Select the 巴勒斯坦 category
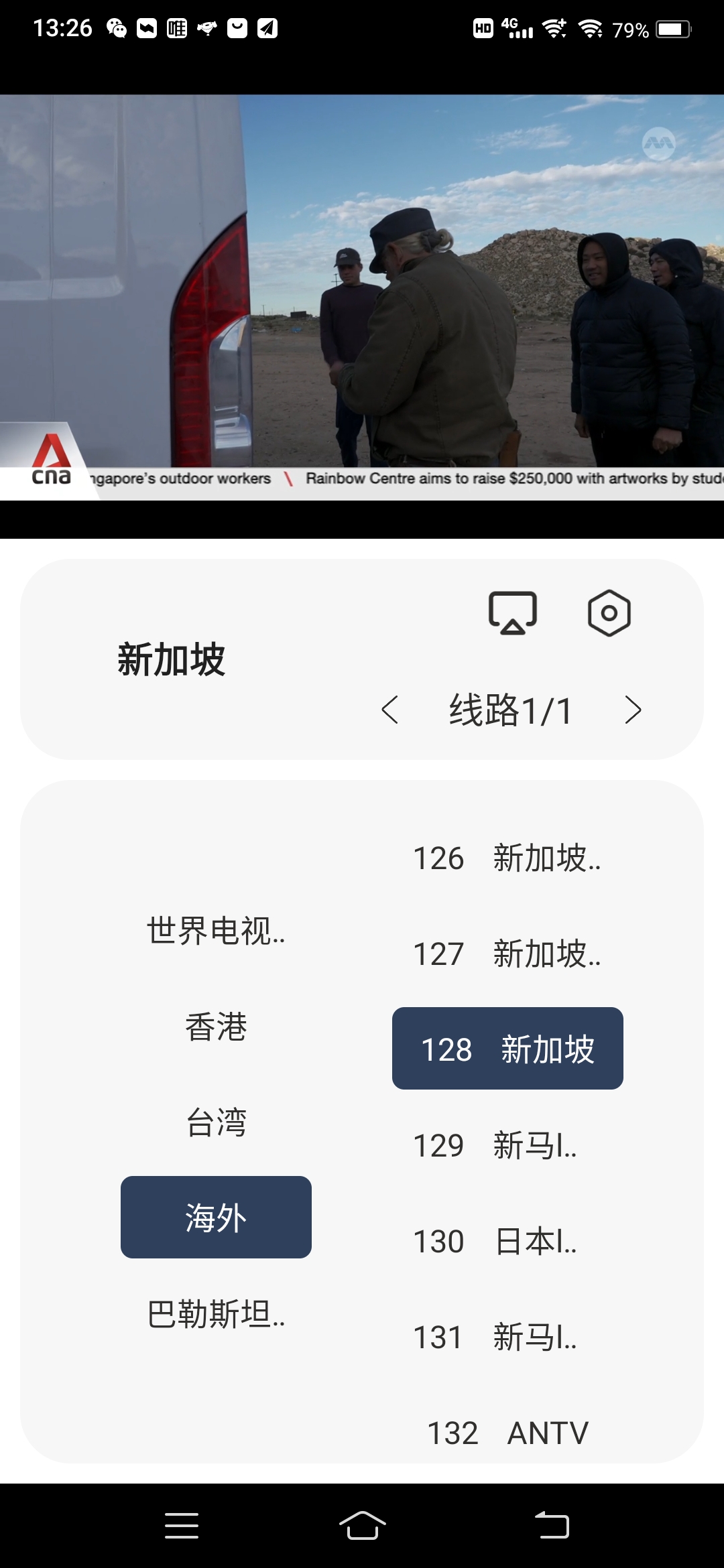This screenshot has height=1568, width=724. [216, 1313]
